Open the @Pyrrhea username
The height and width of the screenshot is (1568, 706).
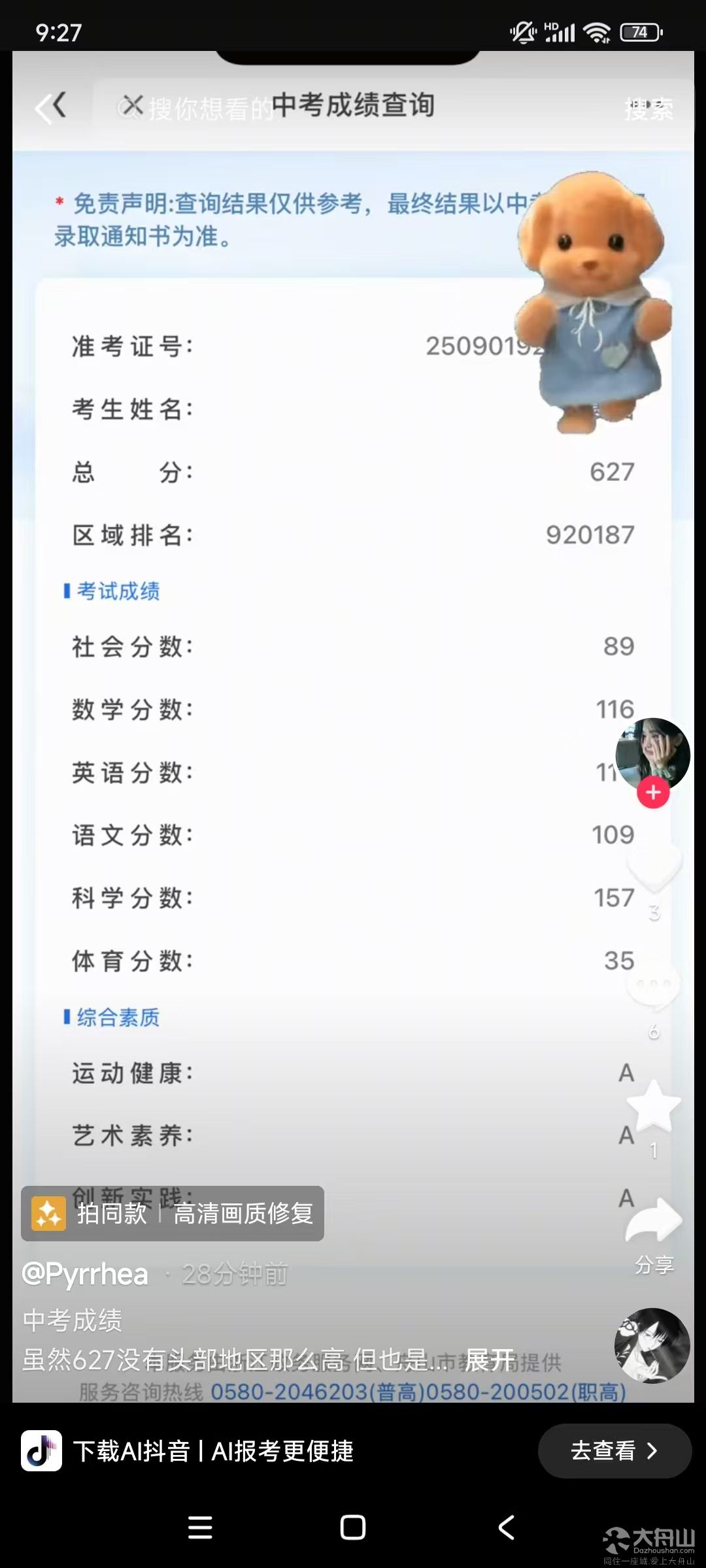pos(85,1273)
